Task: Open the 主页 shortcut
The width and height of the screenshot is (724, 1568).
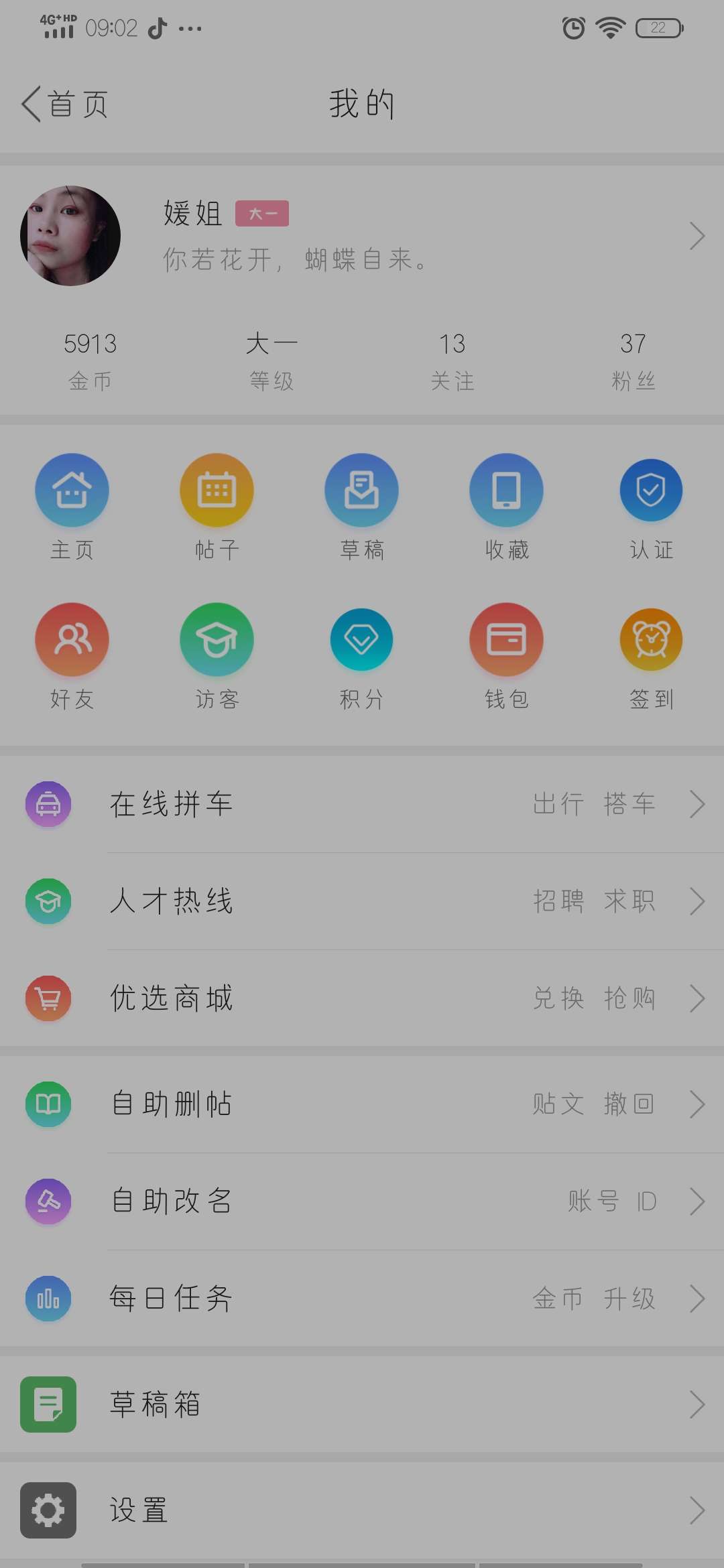Action: (72, 507)
